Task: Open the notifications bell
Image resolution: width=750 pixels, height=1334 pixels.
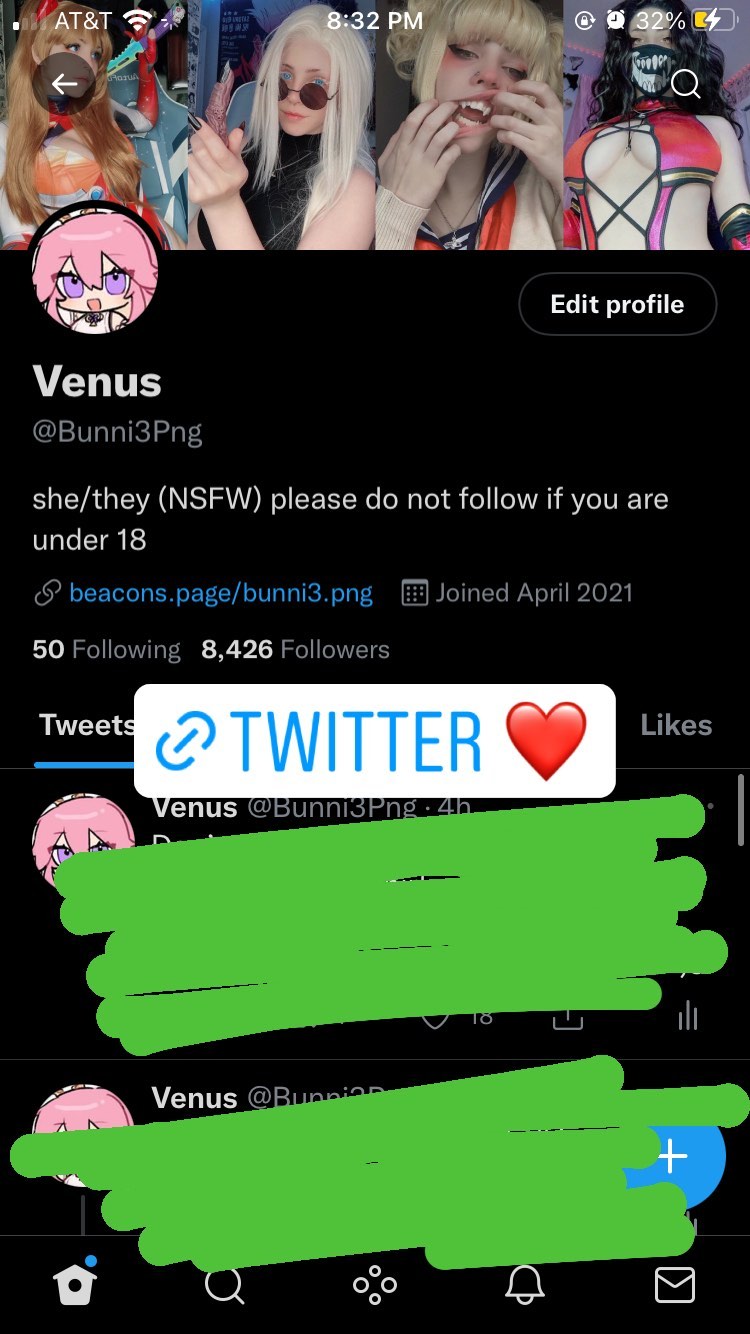Action: tap(525, 1285)
